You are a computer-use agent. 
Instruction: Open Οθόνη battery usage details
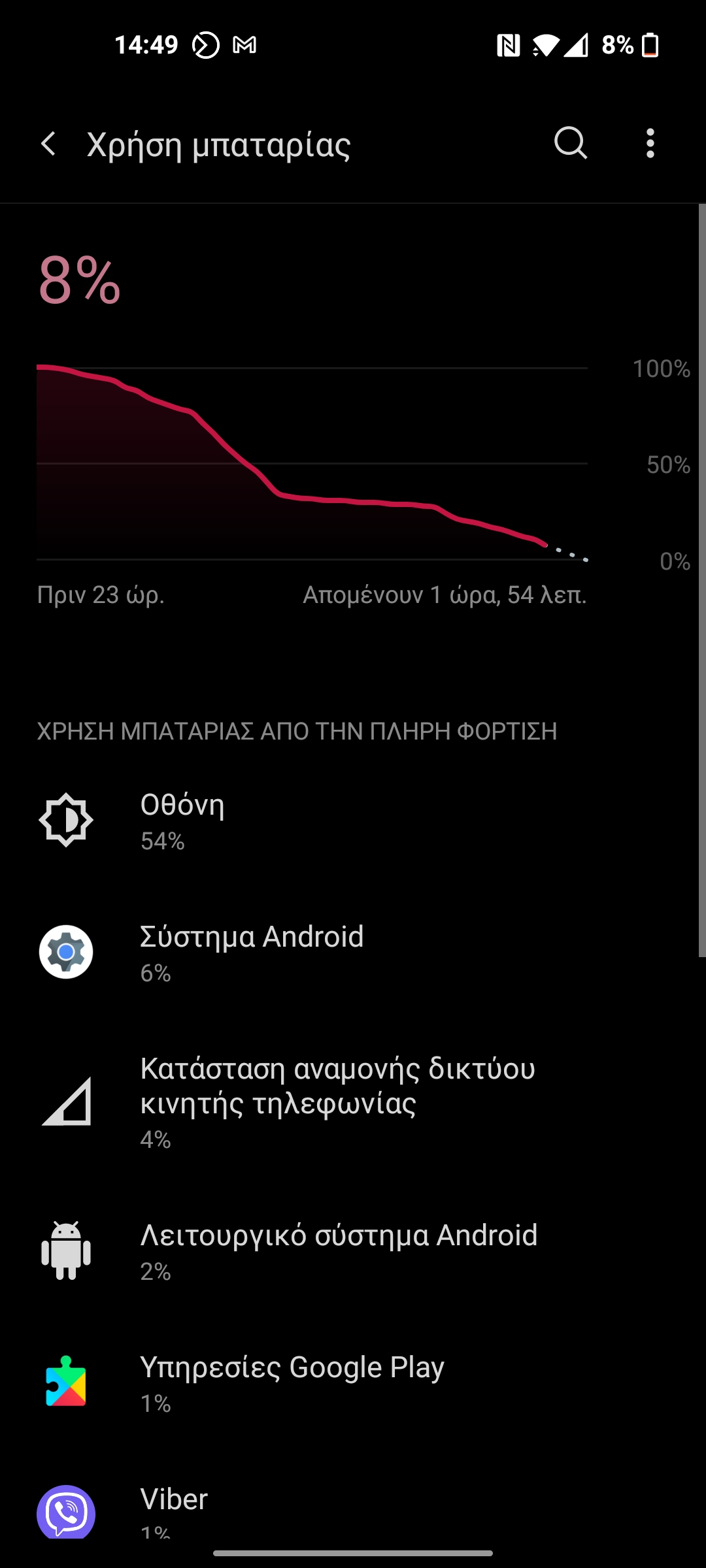click(353, 821)
